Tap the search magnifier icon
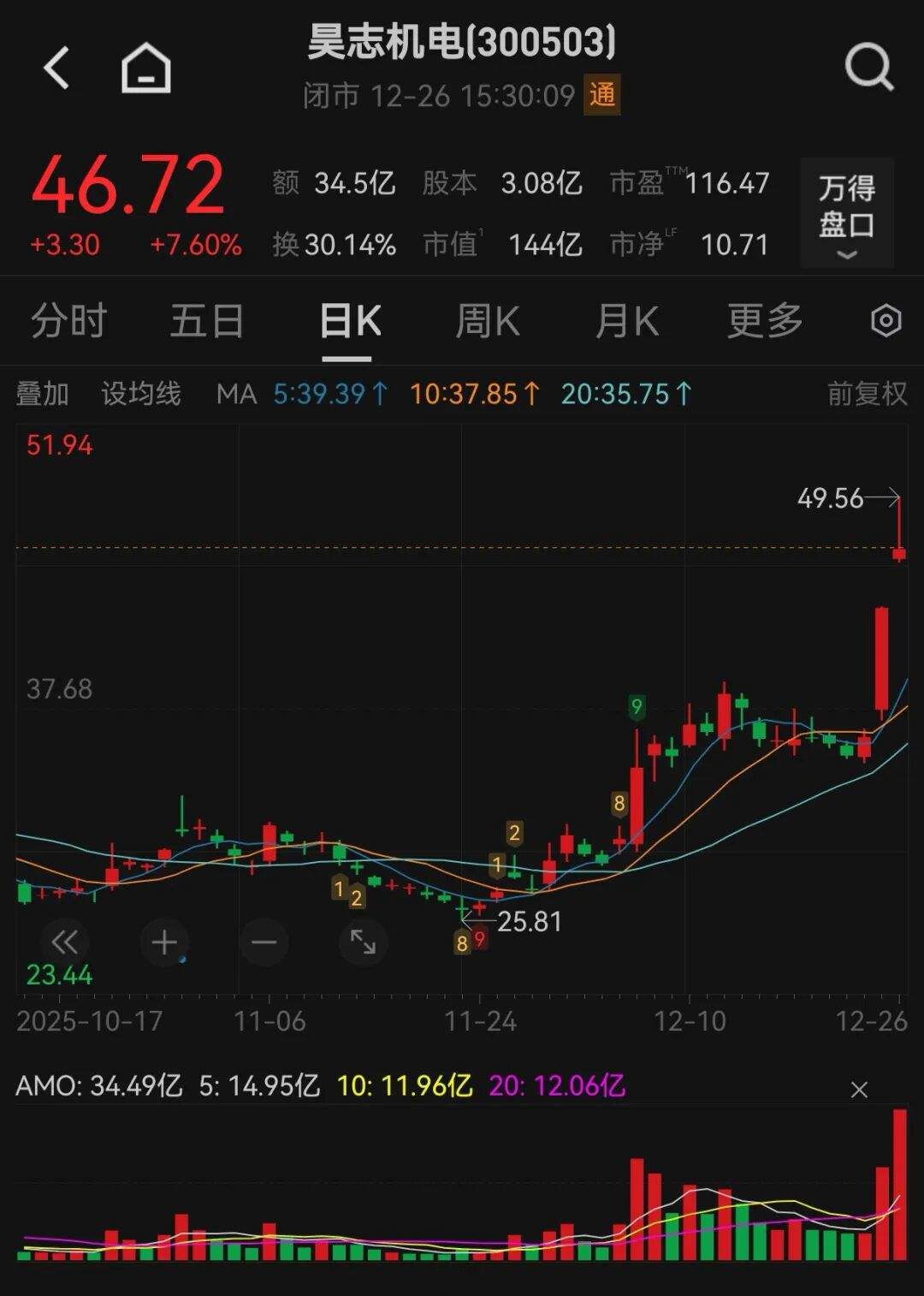The image size is (924, 1296). [868, 68]
